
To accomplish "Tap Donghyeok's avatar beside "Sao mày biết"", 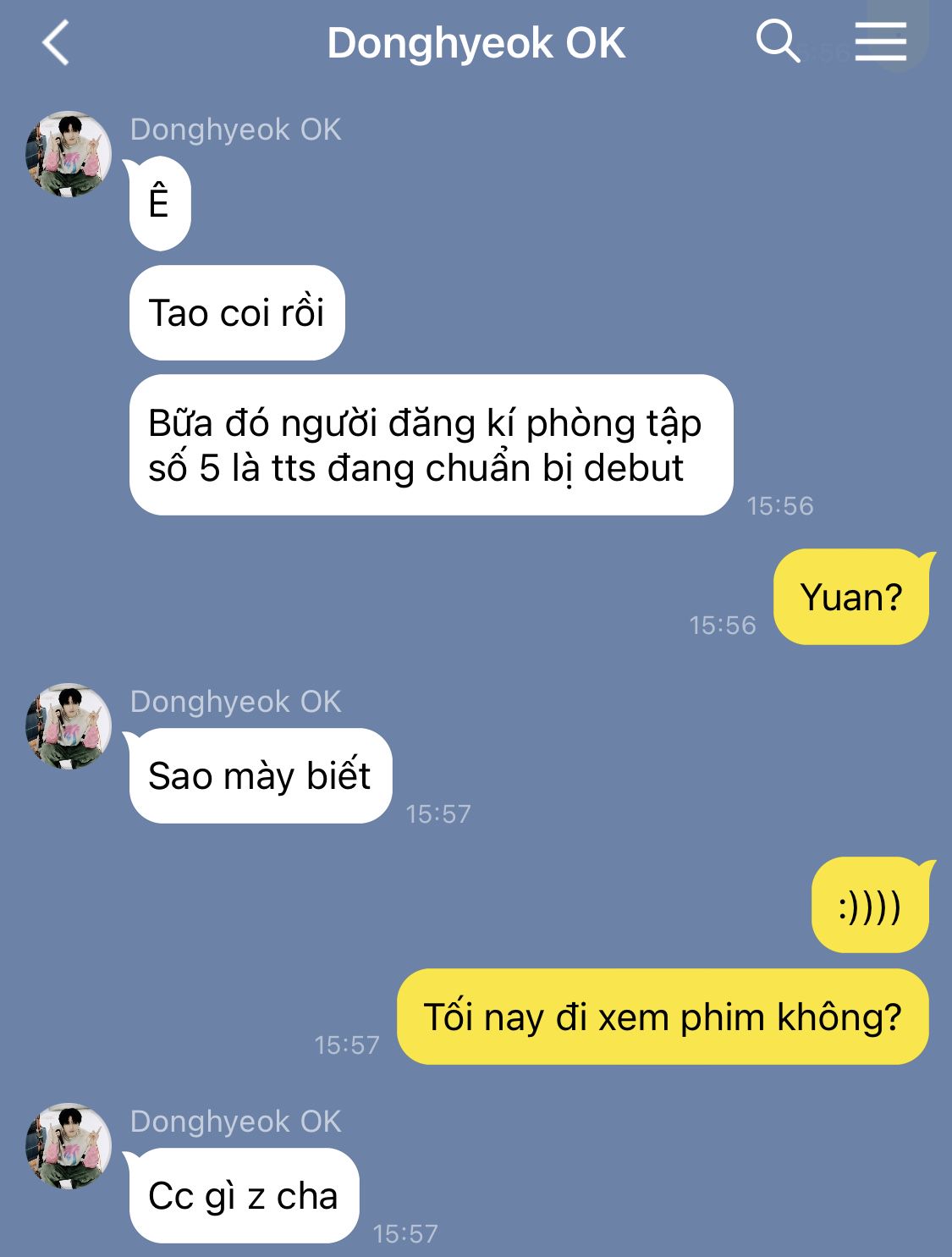I will click(69, 726).
